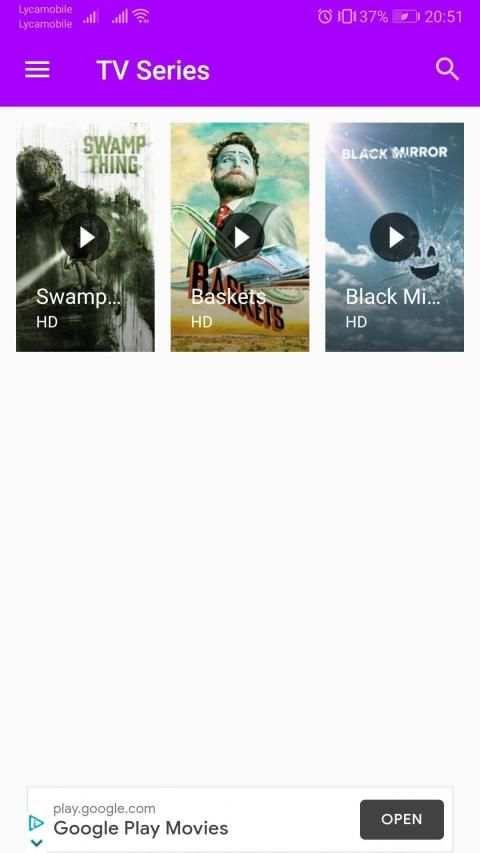Image resolution: width=480 pixels, height=853 pixels.
Task: Open the search icon in app bar
Action: coord(447,70)
